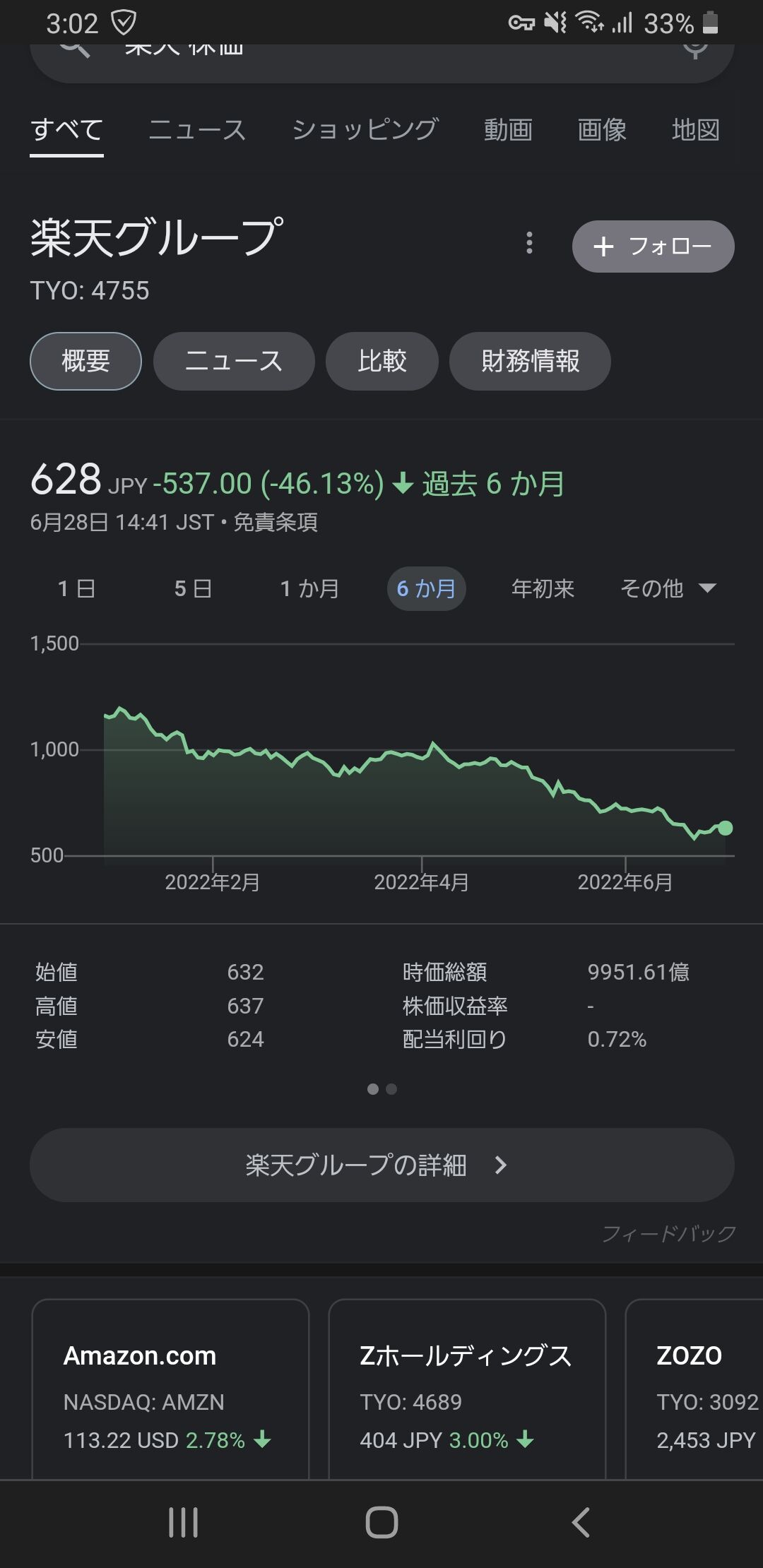Open 楽天グループの詳細
The height and width of the screenshot is (1568, 763).
coord(382,1165)
